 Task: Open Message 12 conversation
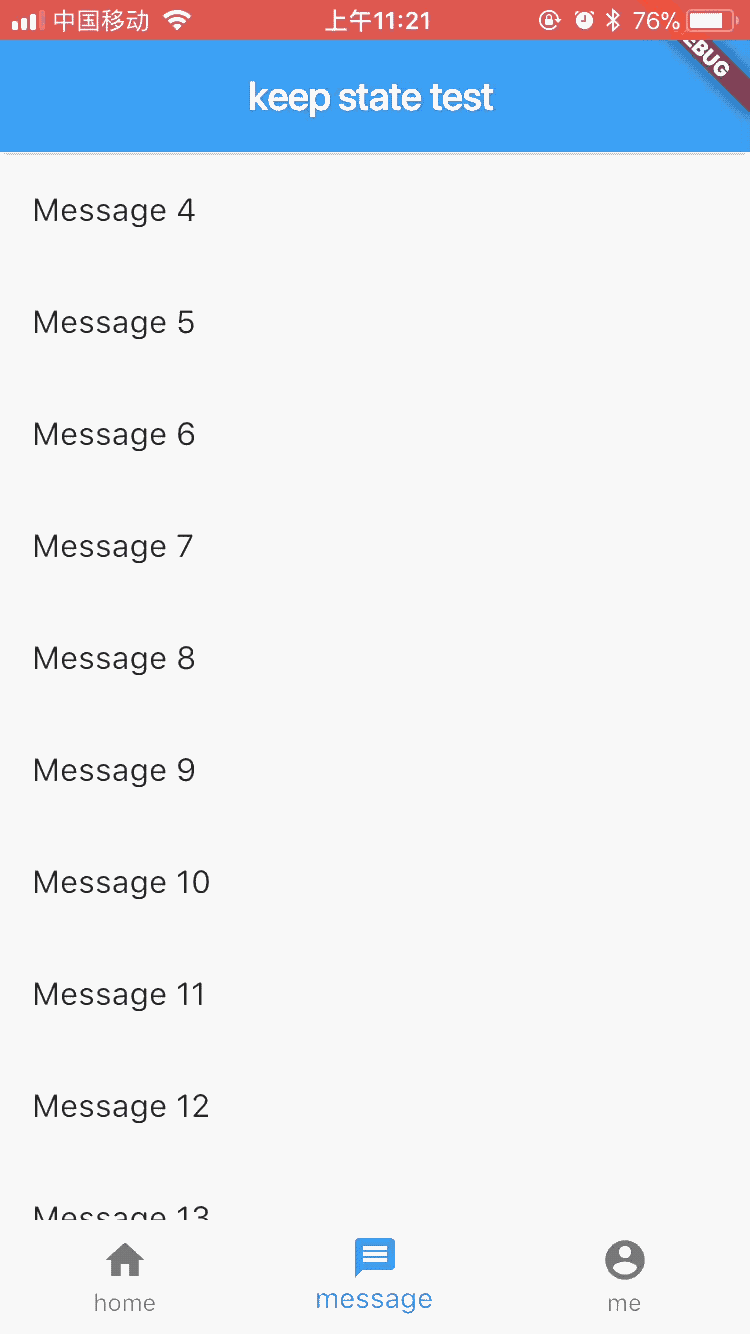[x=121, y=1106]
